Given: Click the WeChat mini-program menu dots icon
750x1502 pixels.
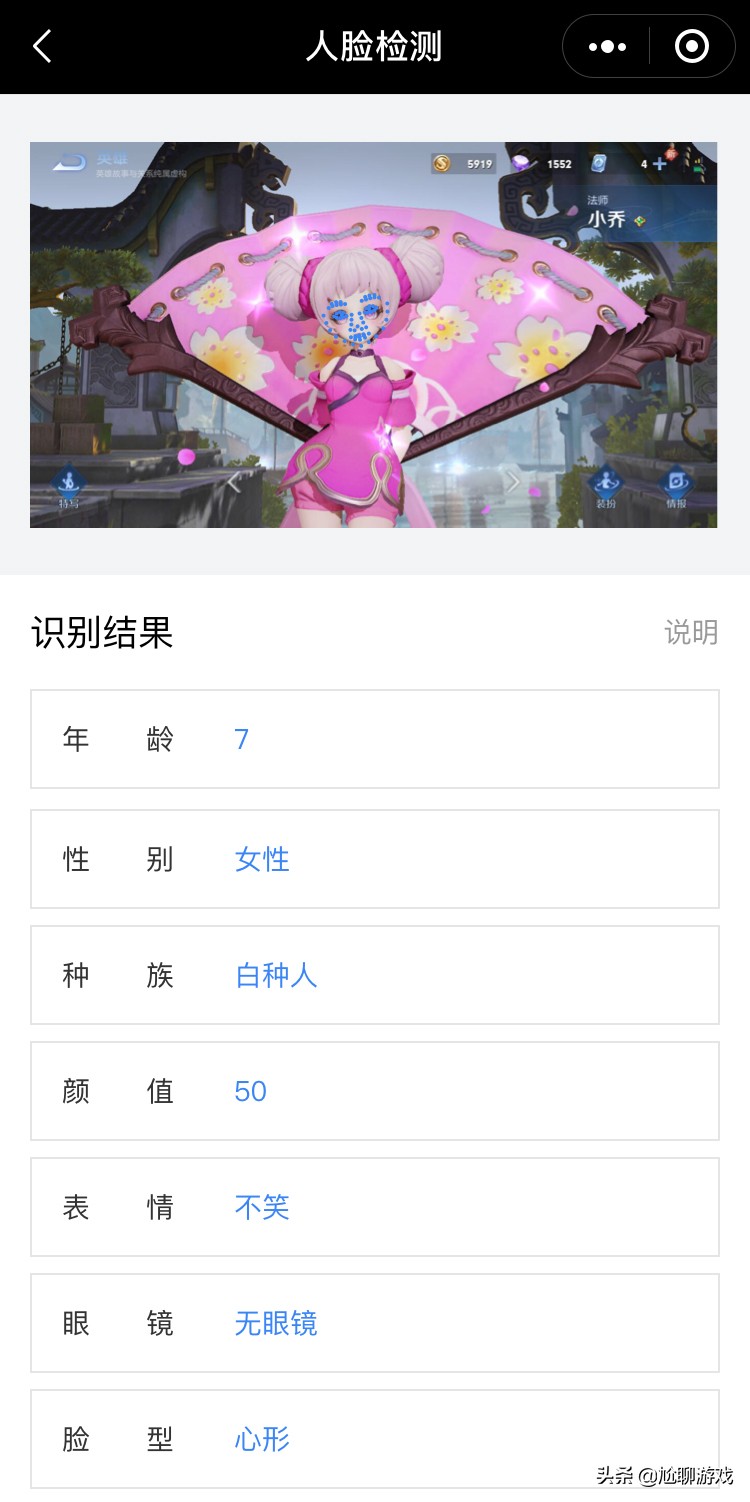Looking at the screenshot, I should pyautogui.click(x=605, y=45).
